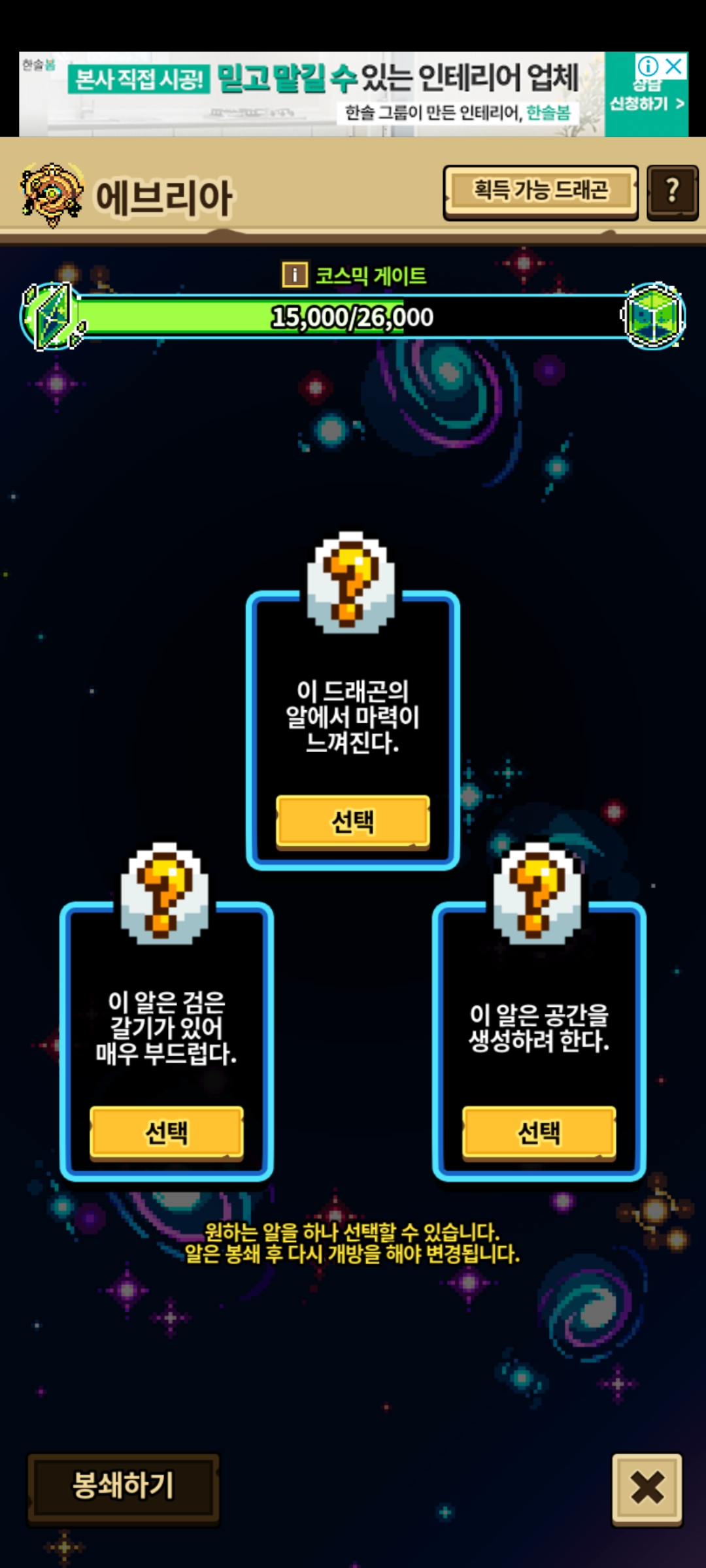Image resolution: width=706 pixels, height=1568 pixels.
Task: Select the egg that creates space
Action: point(539,1133)
